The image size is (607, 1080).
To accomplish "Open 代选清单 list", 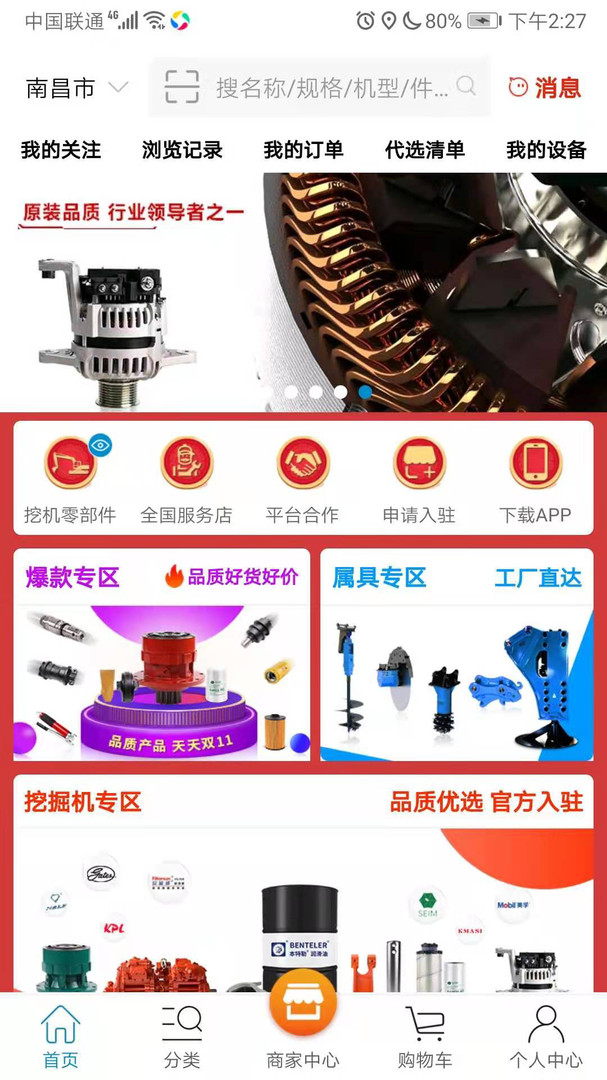I will pyautogui.click(x=425, y=150).
